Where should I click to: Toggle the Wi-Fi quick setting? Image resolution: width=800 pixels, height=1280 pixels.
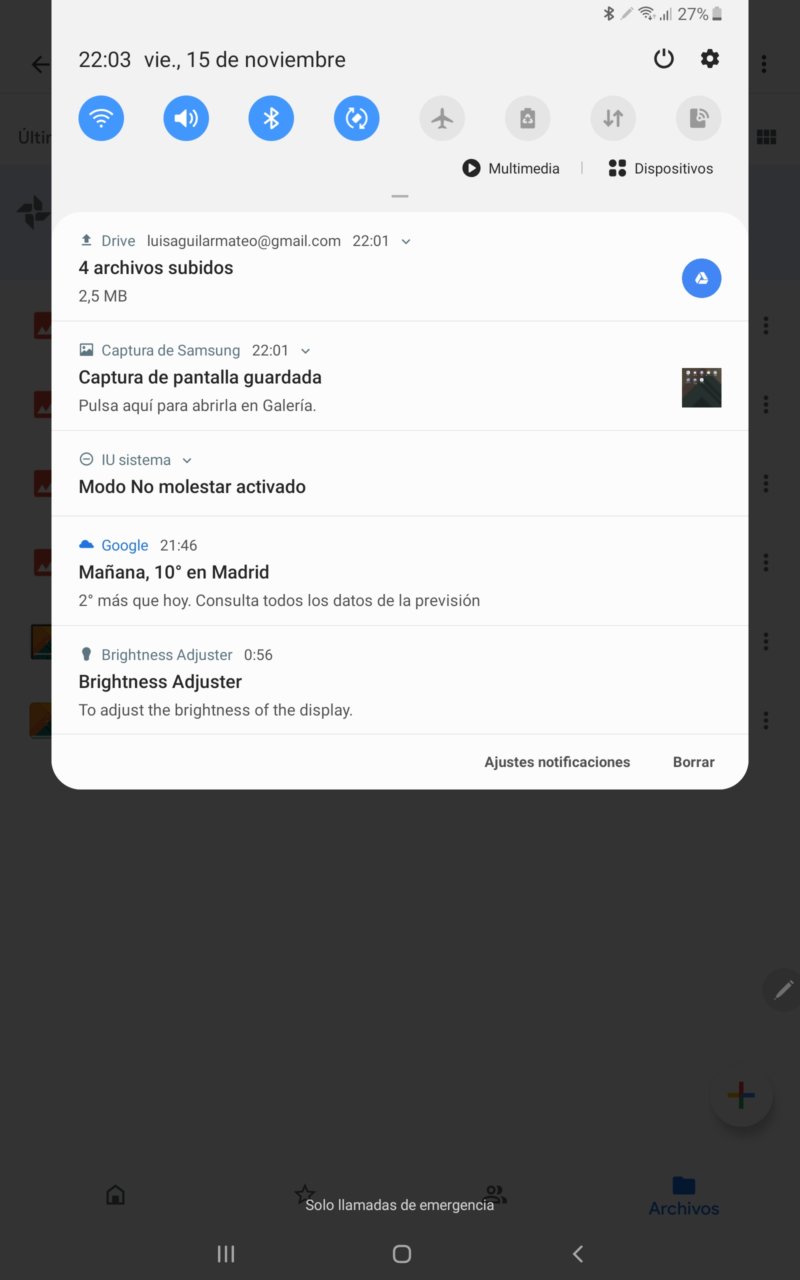[x=101, y=118]
